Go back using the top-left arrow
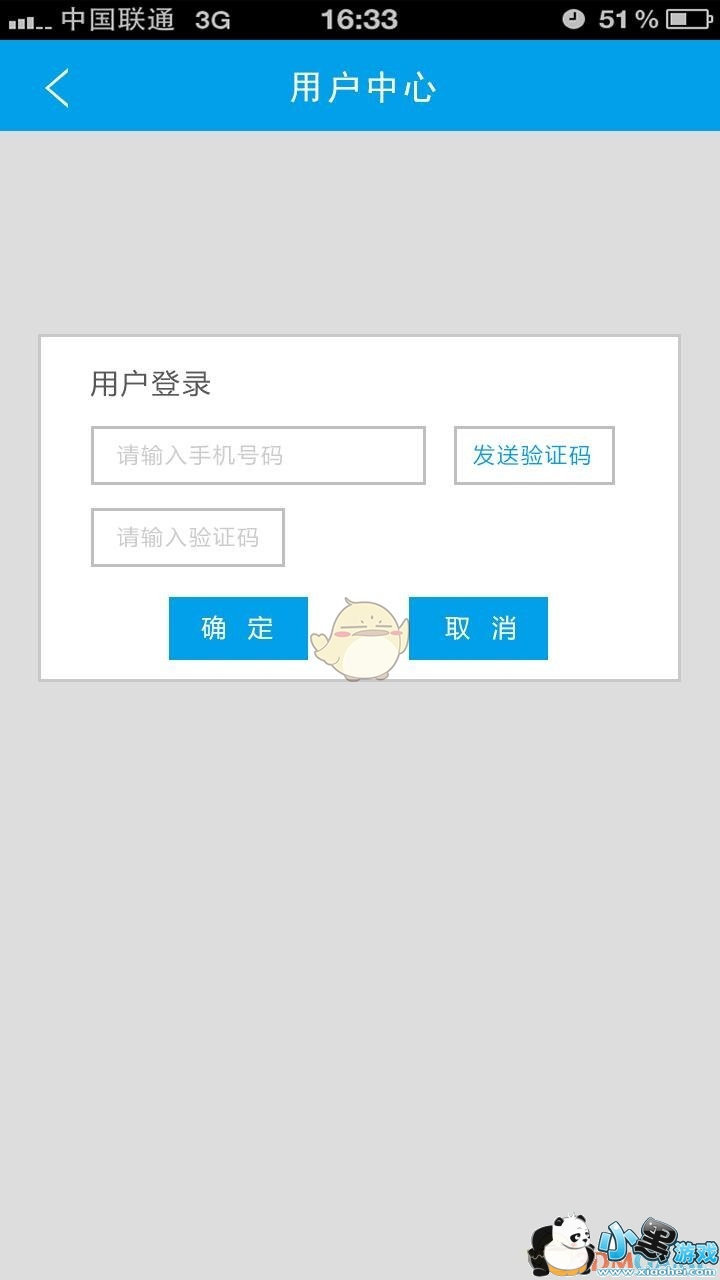The width and height of the screenshot is (720, 1280). pyautogui.click(x=57, y=88)
